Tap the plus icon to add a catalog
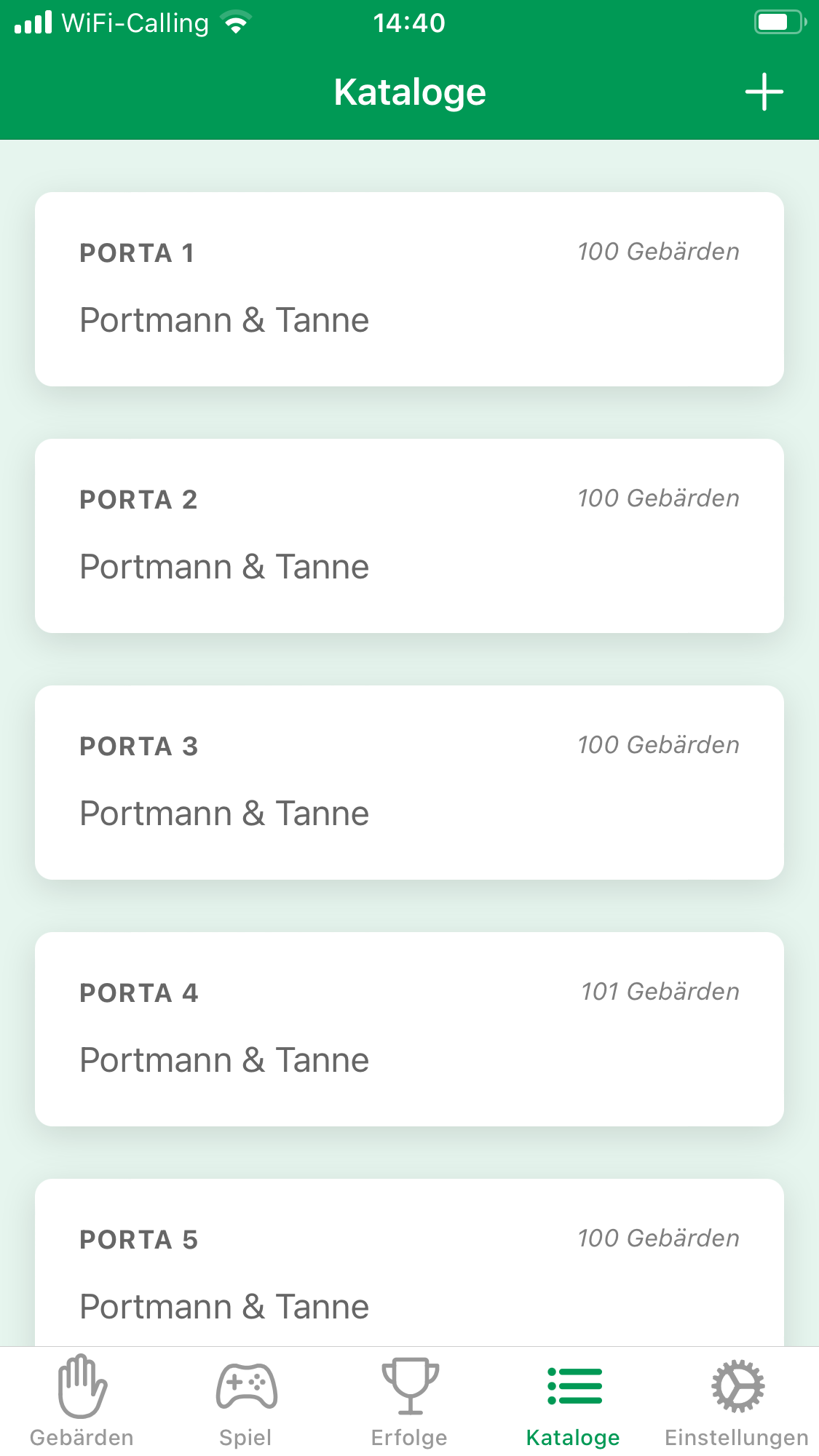Screen dimensions: 819x1456 pos(764,92)
